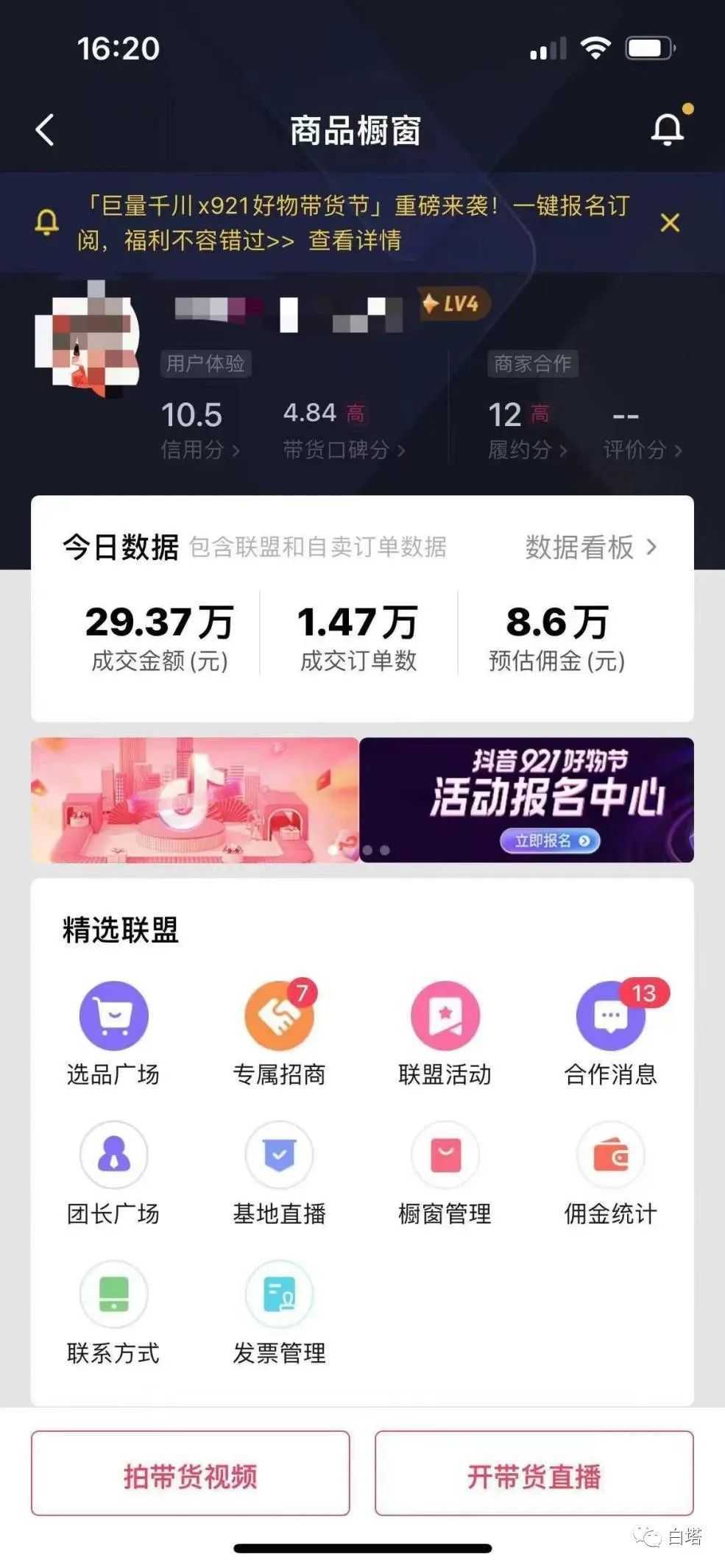Open the 橱窗管理 bag icon
Image resolution: width=725 pixels, height=1568 pixels.
445,1155
